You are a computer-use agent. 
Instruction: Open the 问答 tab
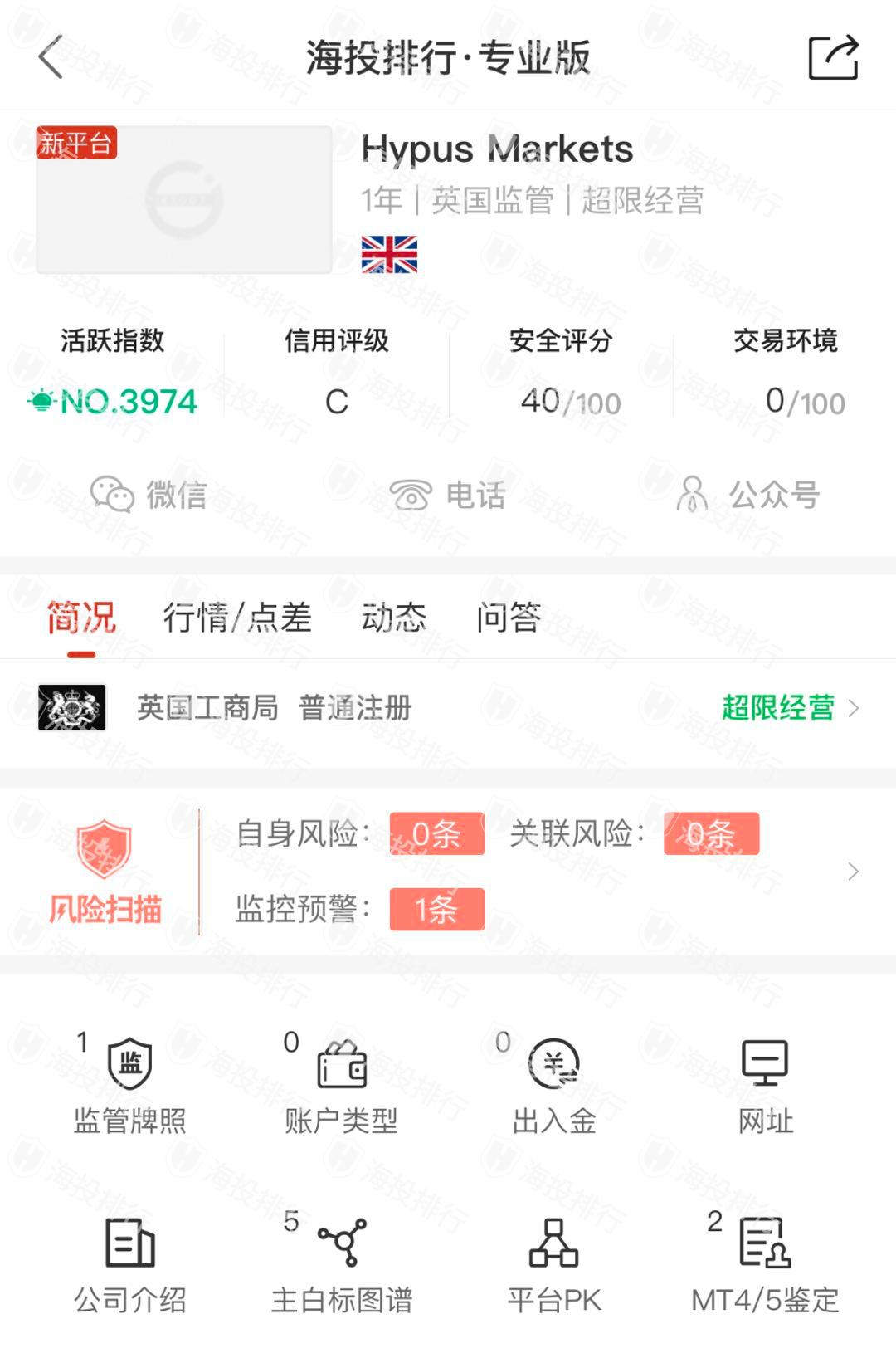pos(509,618)
